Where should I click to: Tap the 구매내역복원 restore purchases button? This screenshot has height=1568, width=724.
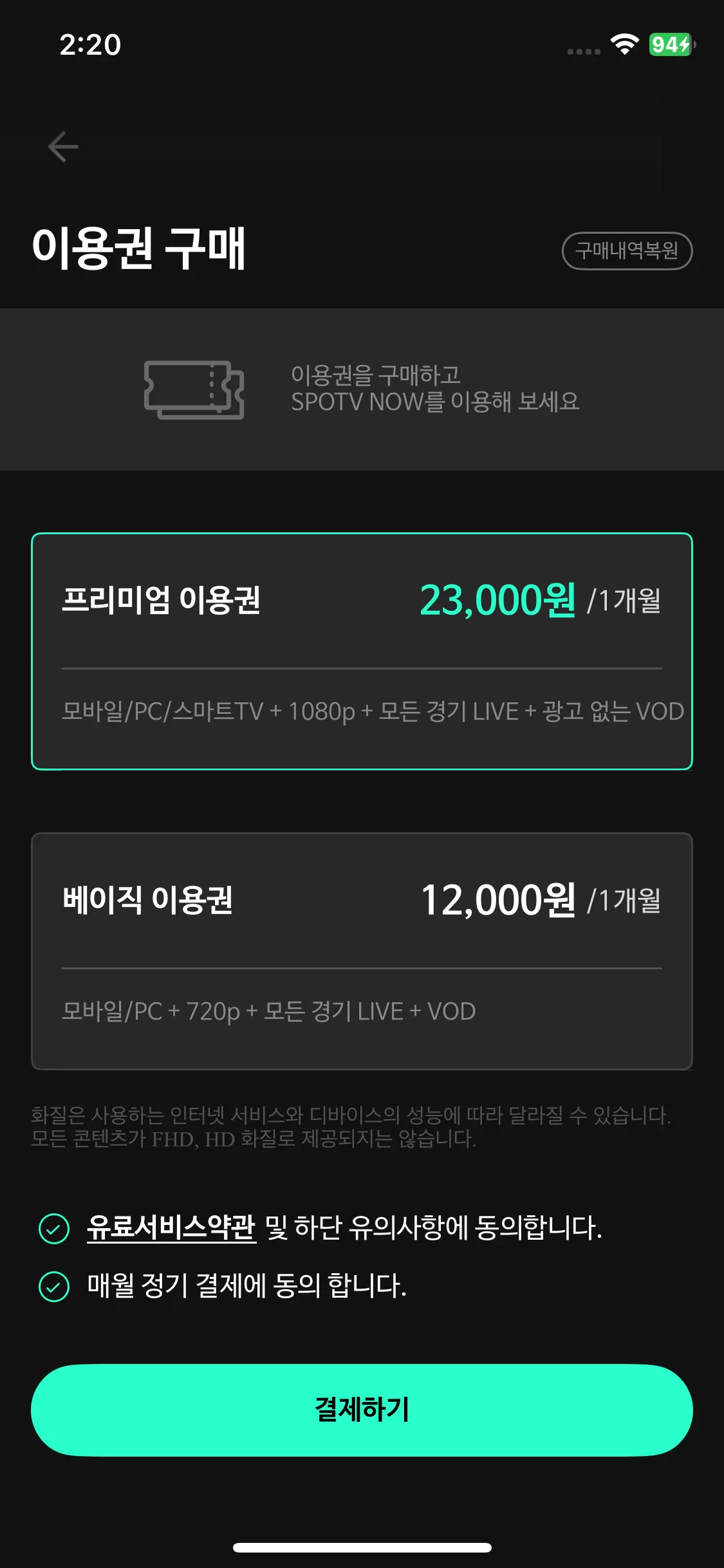[x=627, y=250]
